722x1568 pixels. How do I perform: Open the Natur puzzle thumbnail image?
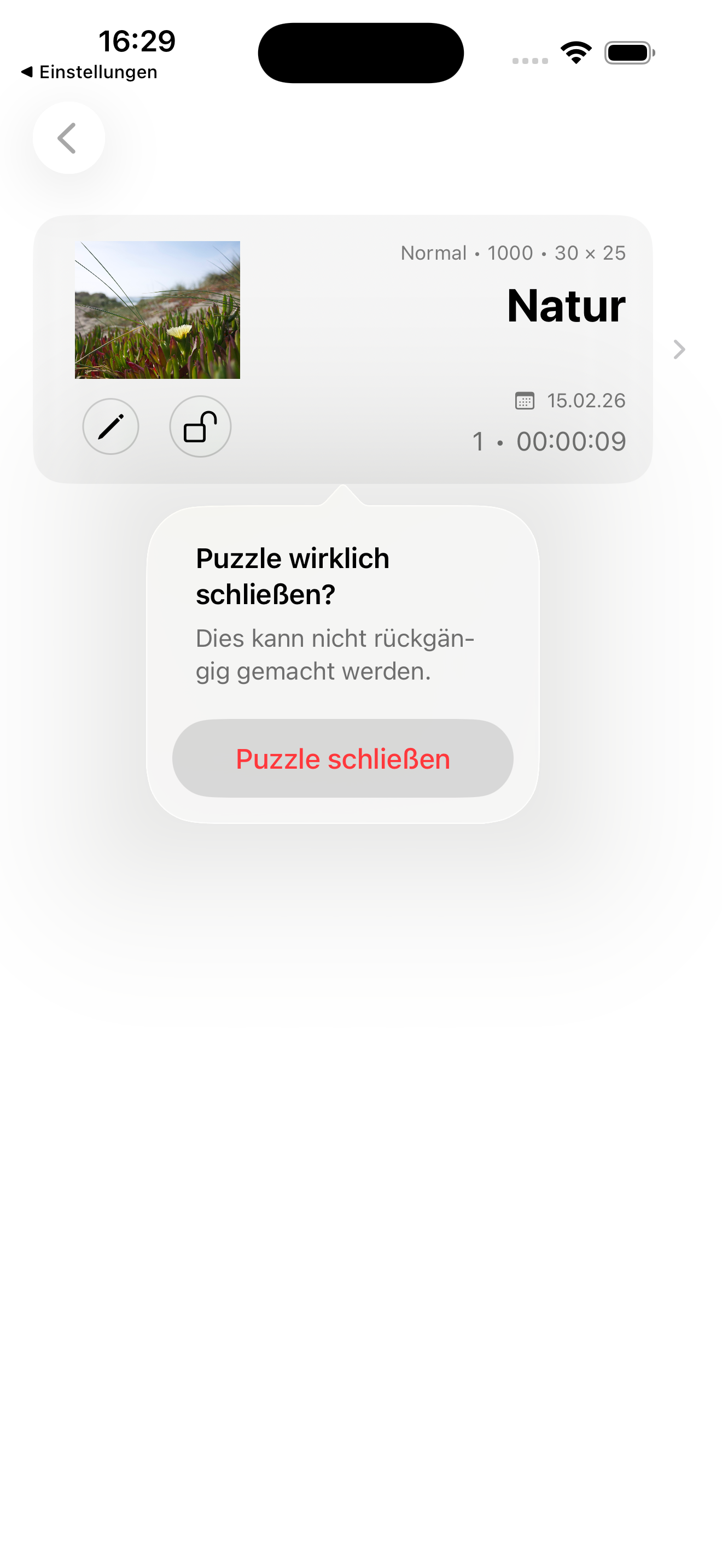pos(158,311)
